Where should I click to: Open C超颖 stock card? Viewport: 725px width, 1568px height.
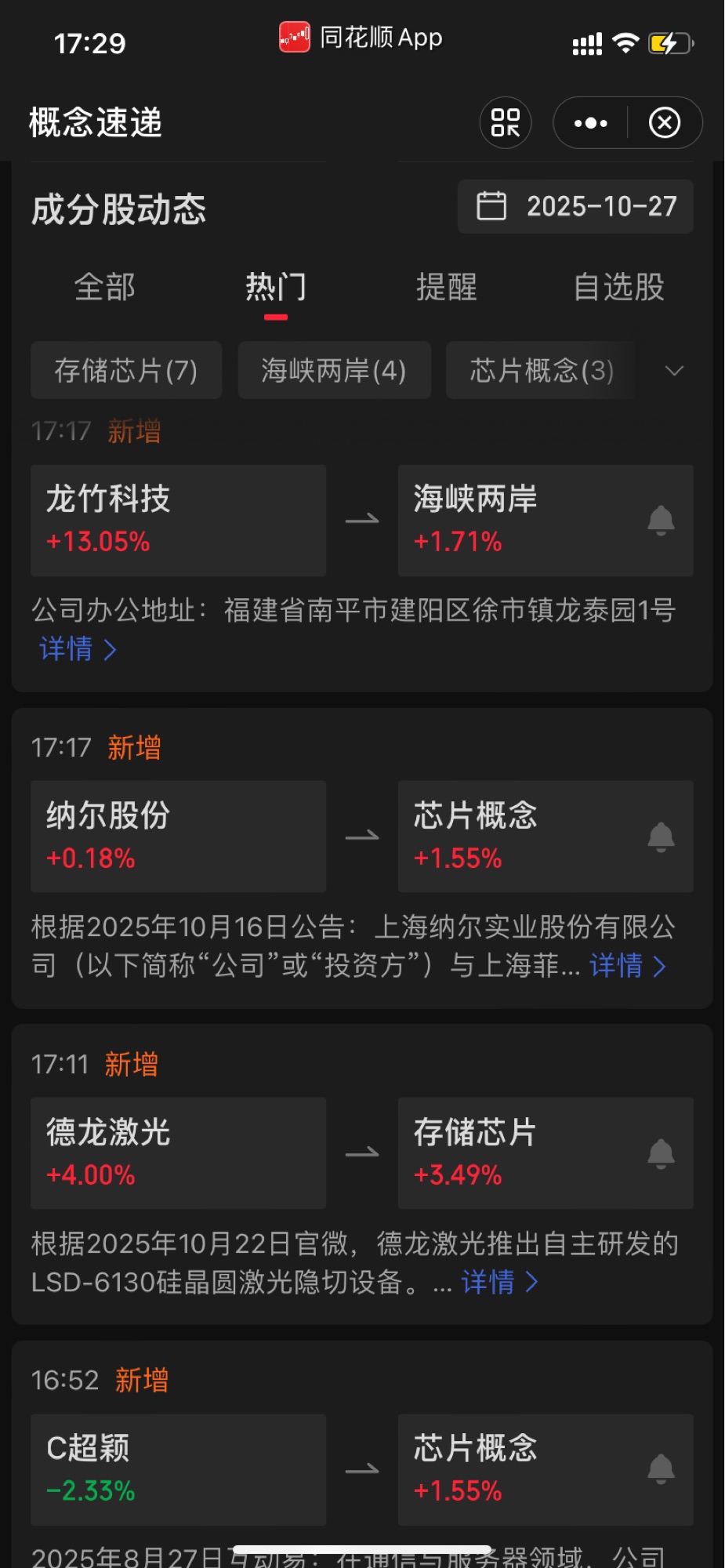click(x=178, y=1469)
